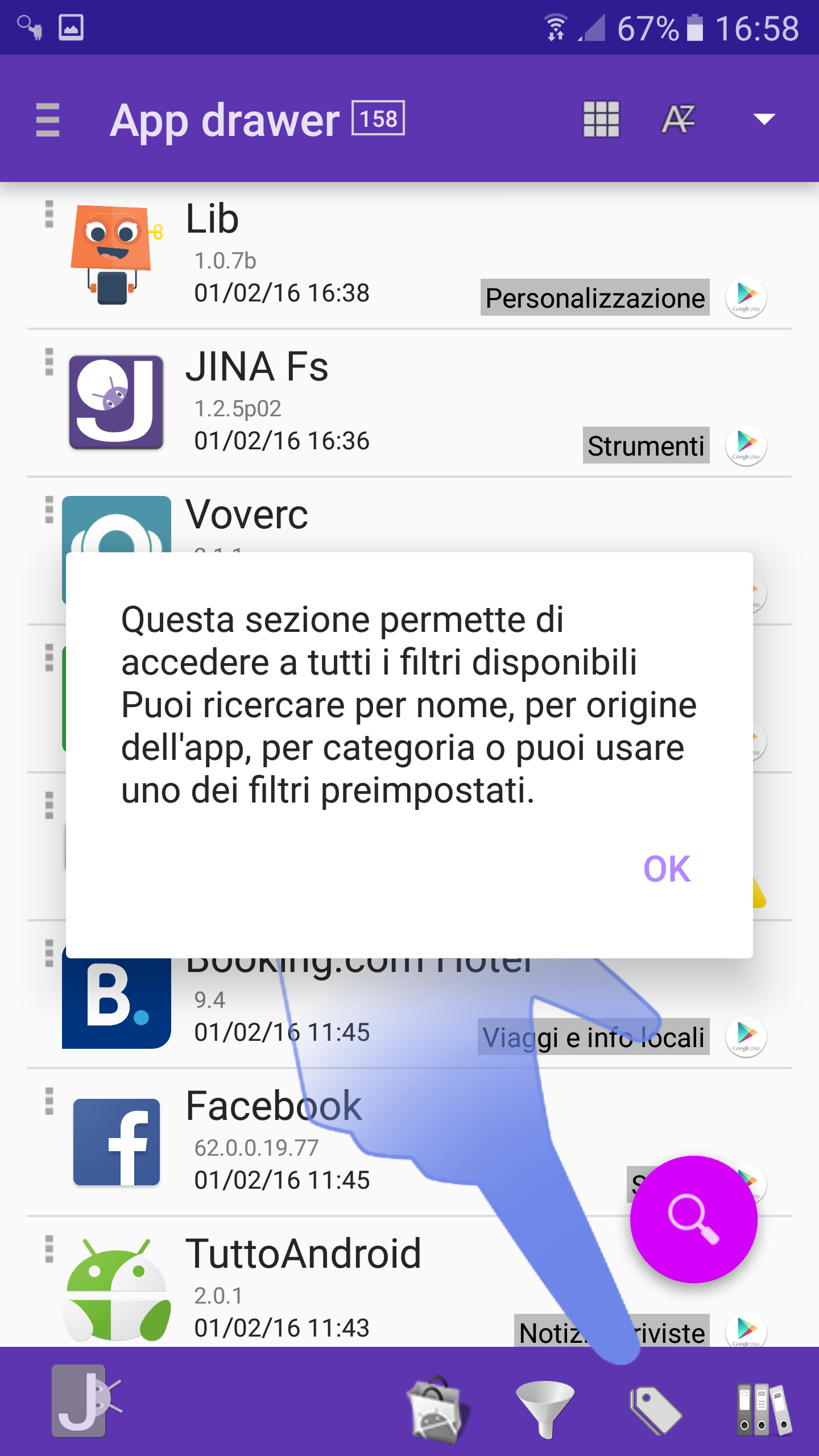The height and width of the screenshot is (1456, 819).
Task: Expand the dropdown arrow in app bar
Action: [x=764, y=119]
